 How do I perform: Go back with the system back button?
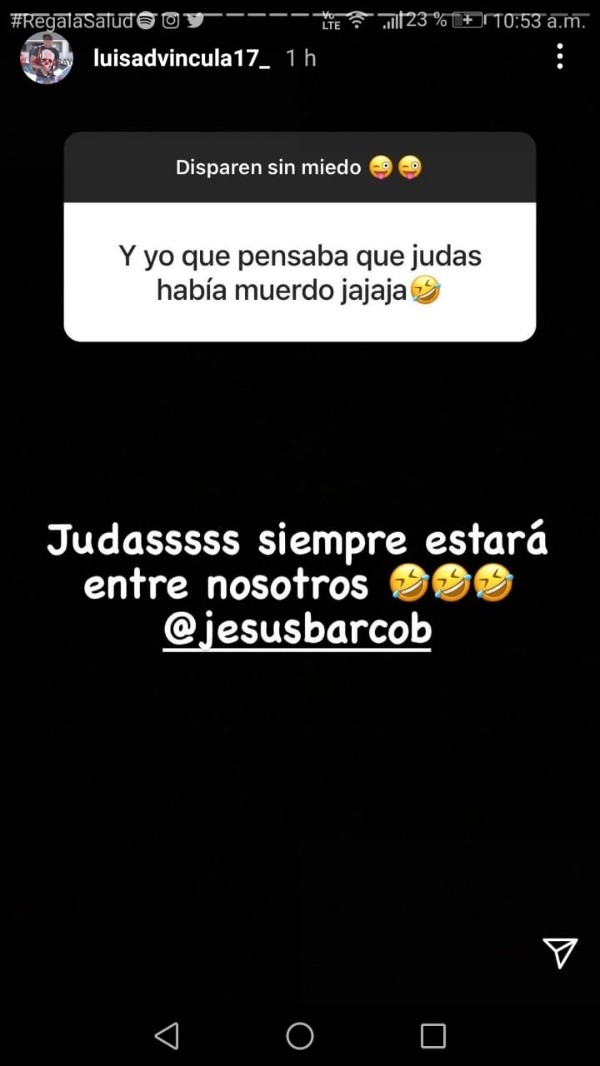pos(167,1036)
